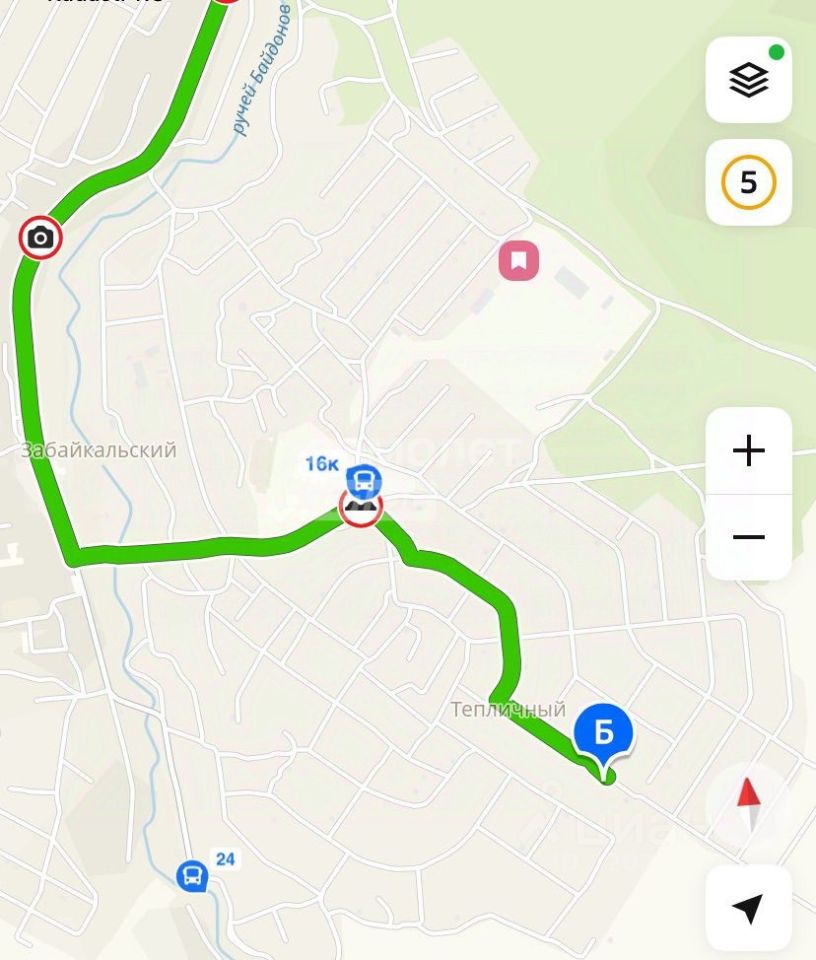Center map on my current location
816x960 pixels.
point(748,907)
